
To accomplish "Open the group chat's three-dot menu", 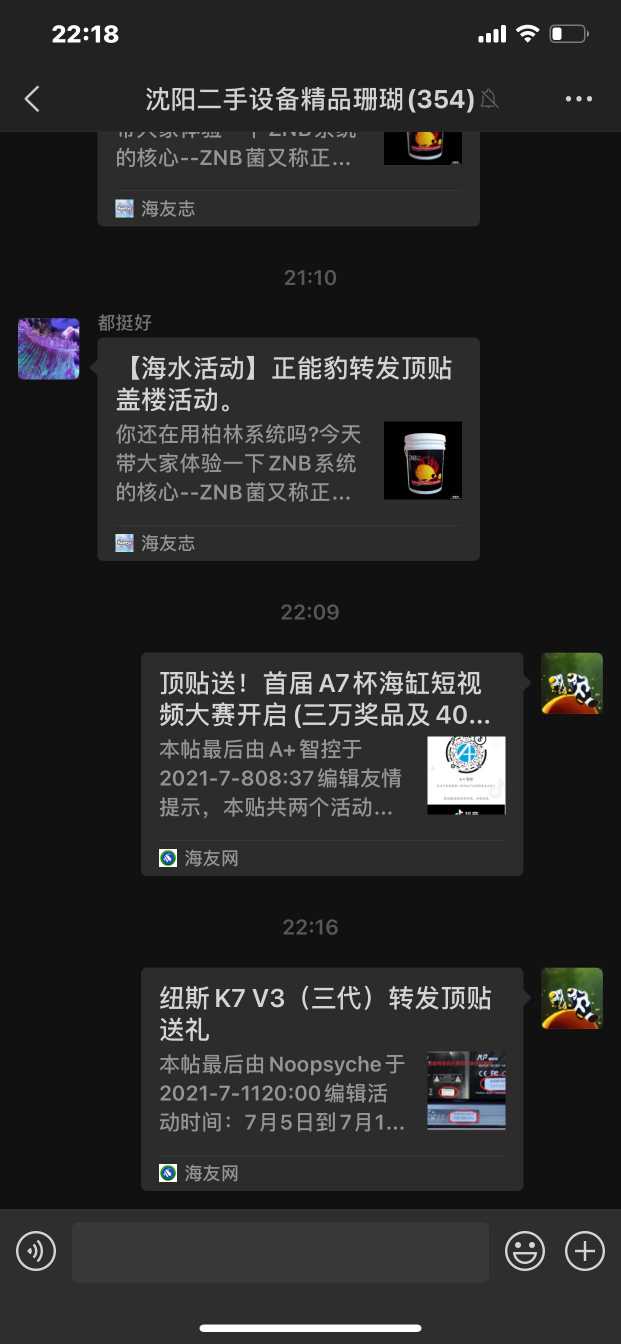I will (579, 98).
